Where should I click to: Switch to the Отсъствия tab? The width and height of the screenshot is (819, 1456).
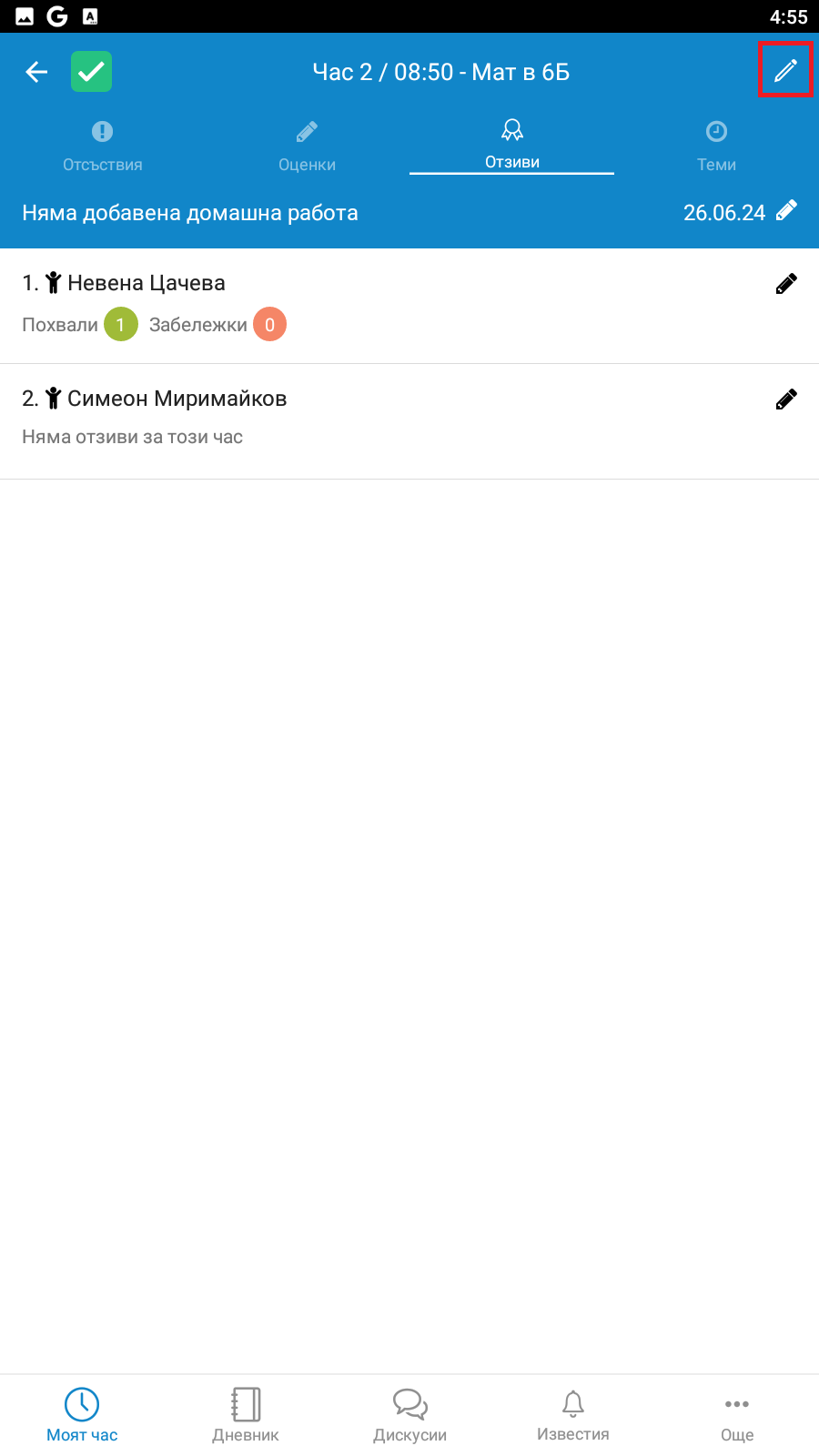pos(103,146)
